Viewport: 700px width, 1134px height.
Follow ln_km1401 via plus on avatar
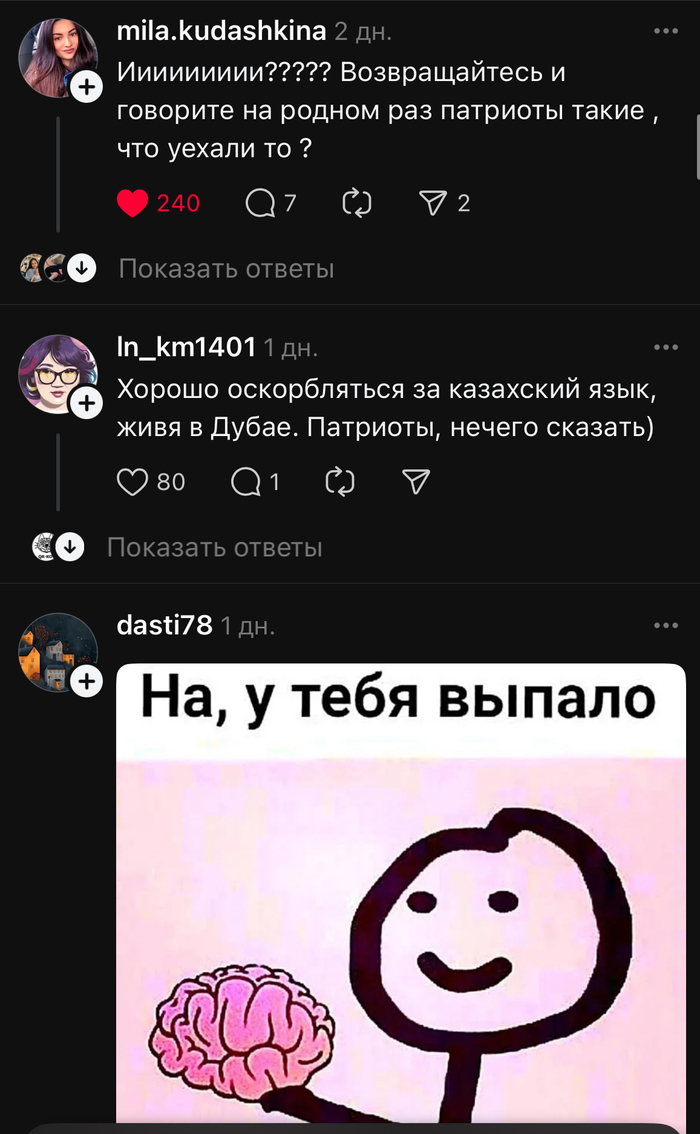click(87, 403)
